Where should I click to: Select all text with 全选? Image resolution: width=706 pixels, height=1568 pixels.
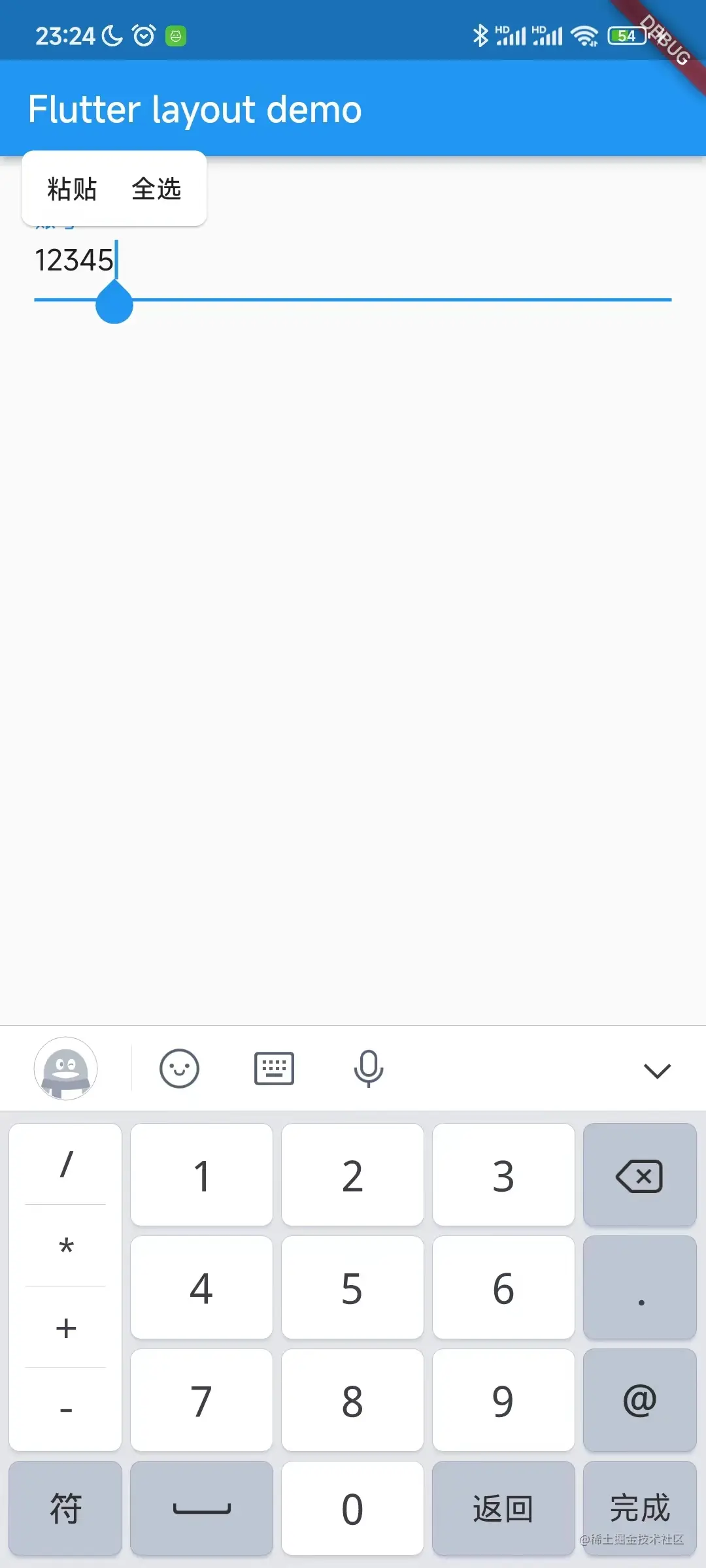156,189
